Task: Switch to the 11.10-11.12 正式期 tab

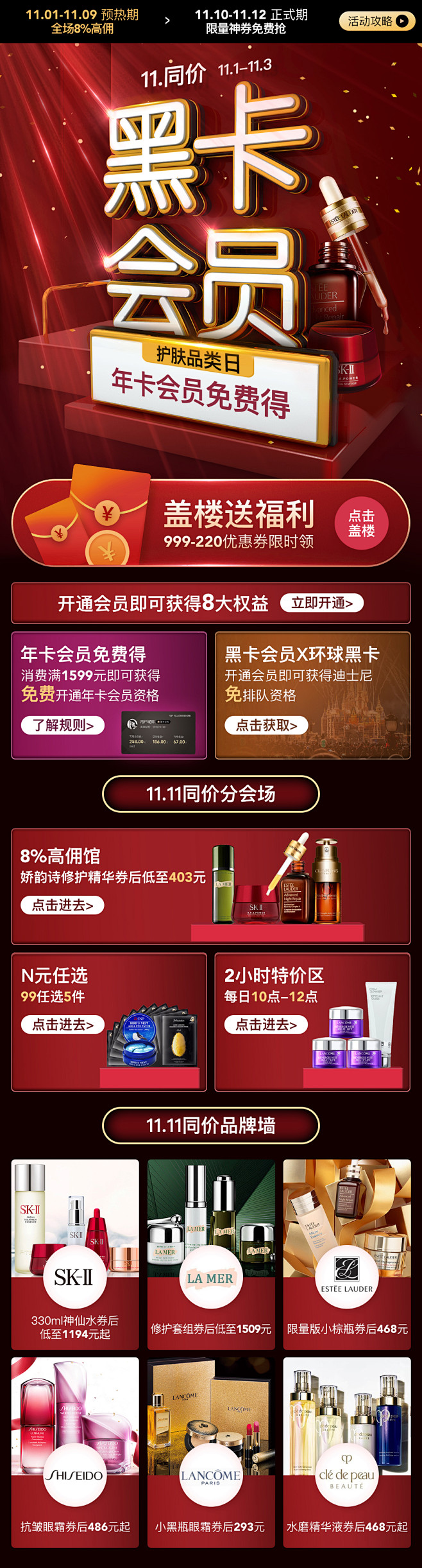Action: (251, 21)
